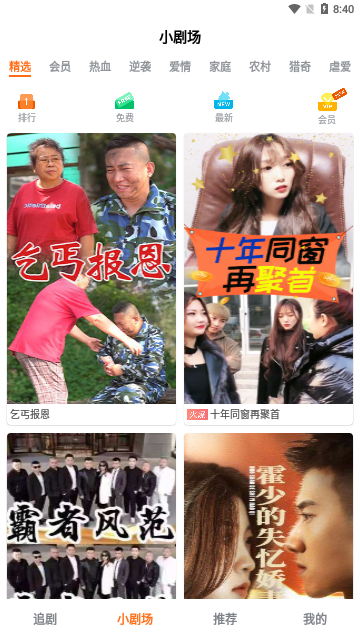Go to the 推荐 bottom tab
This screenshot has width=360, height=640.
click(x=225, y=619)
